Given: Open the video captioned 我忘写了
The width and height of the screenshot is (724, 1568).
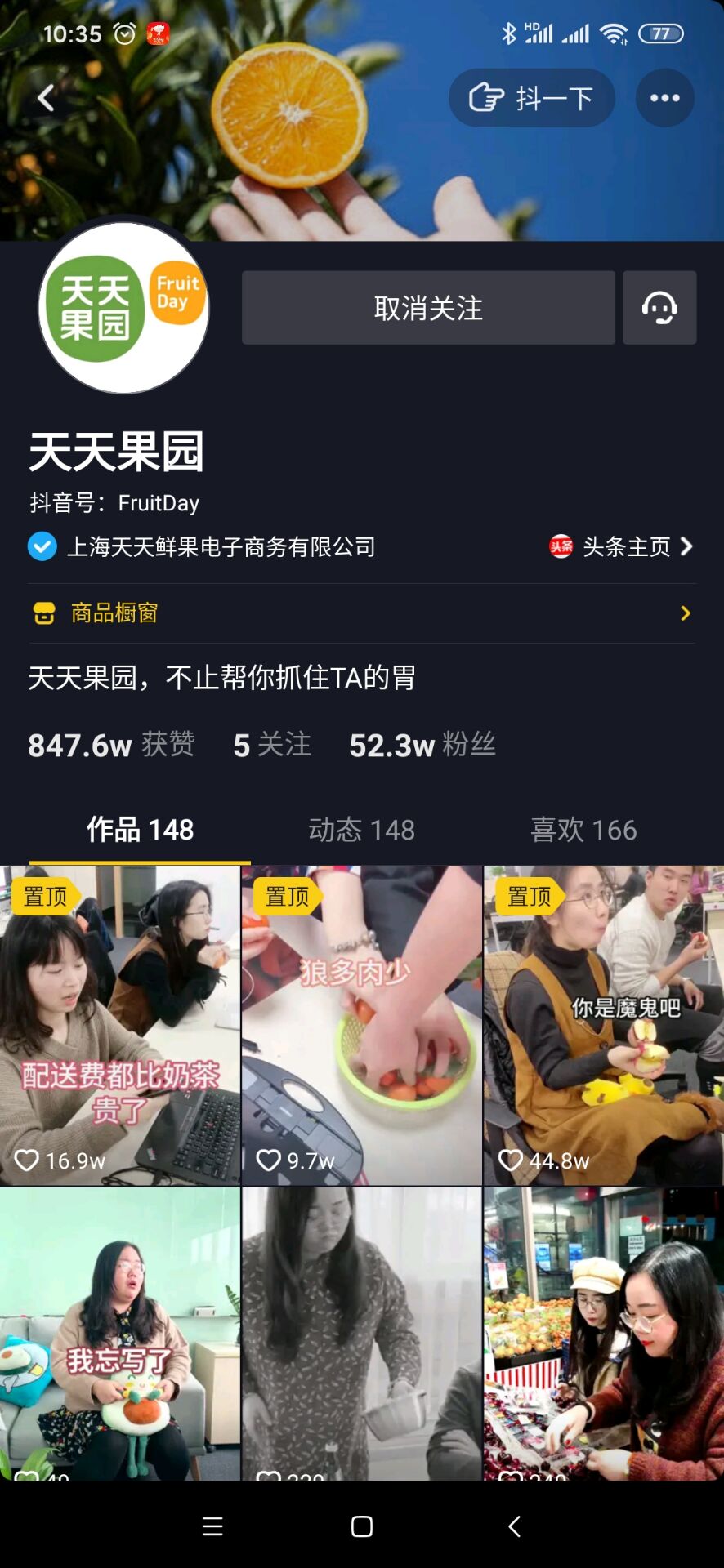Looking at the screenshot, I should pos(120,1334).
